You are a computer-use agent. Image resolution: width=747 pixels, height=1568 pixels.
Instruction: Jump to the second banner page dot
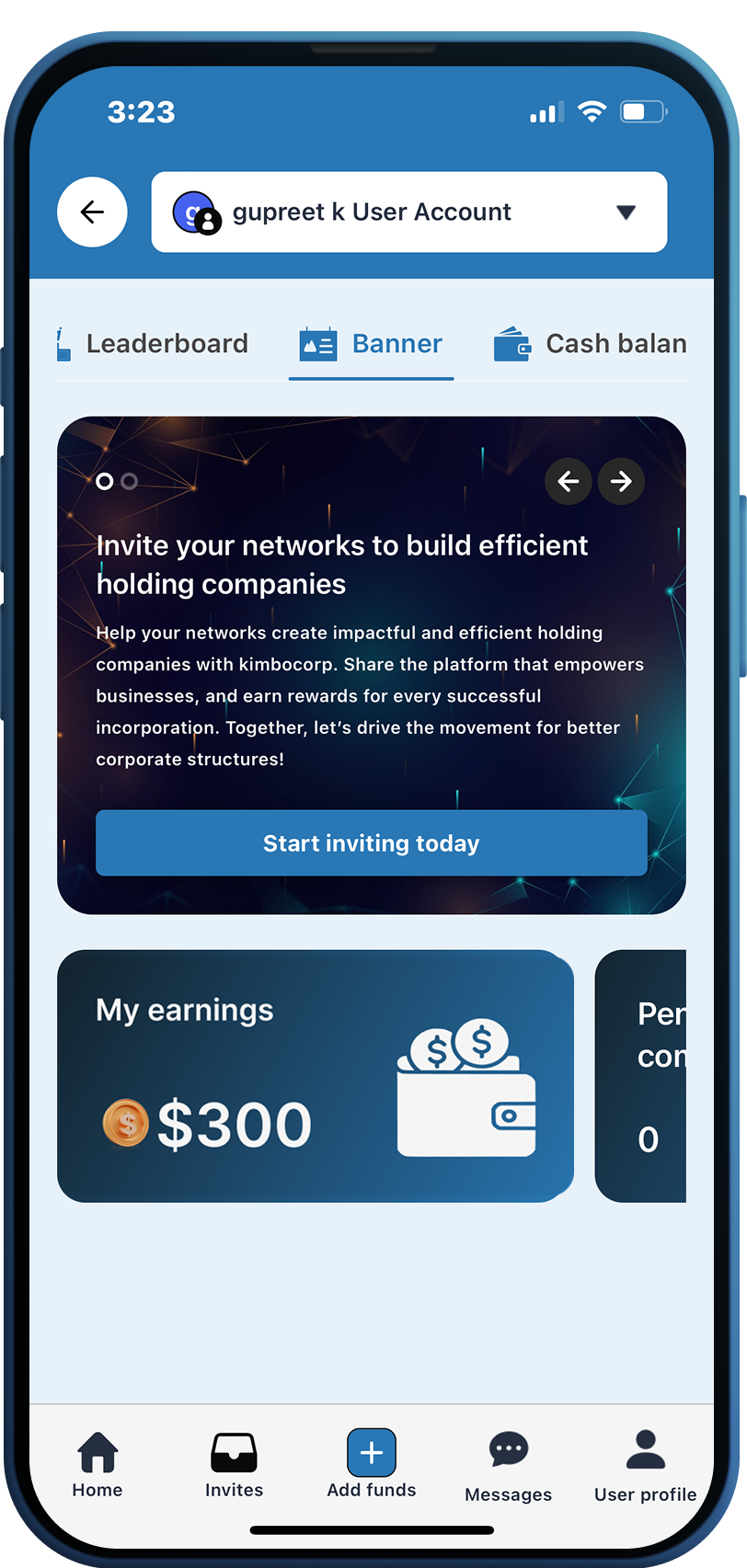coord(130,481)
